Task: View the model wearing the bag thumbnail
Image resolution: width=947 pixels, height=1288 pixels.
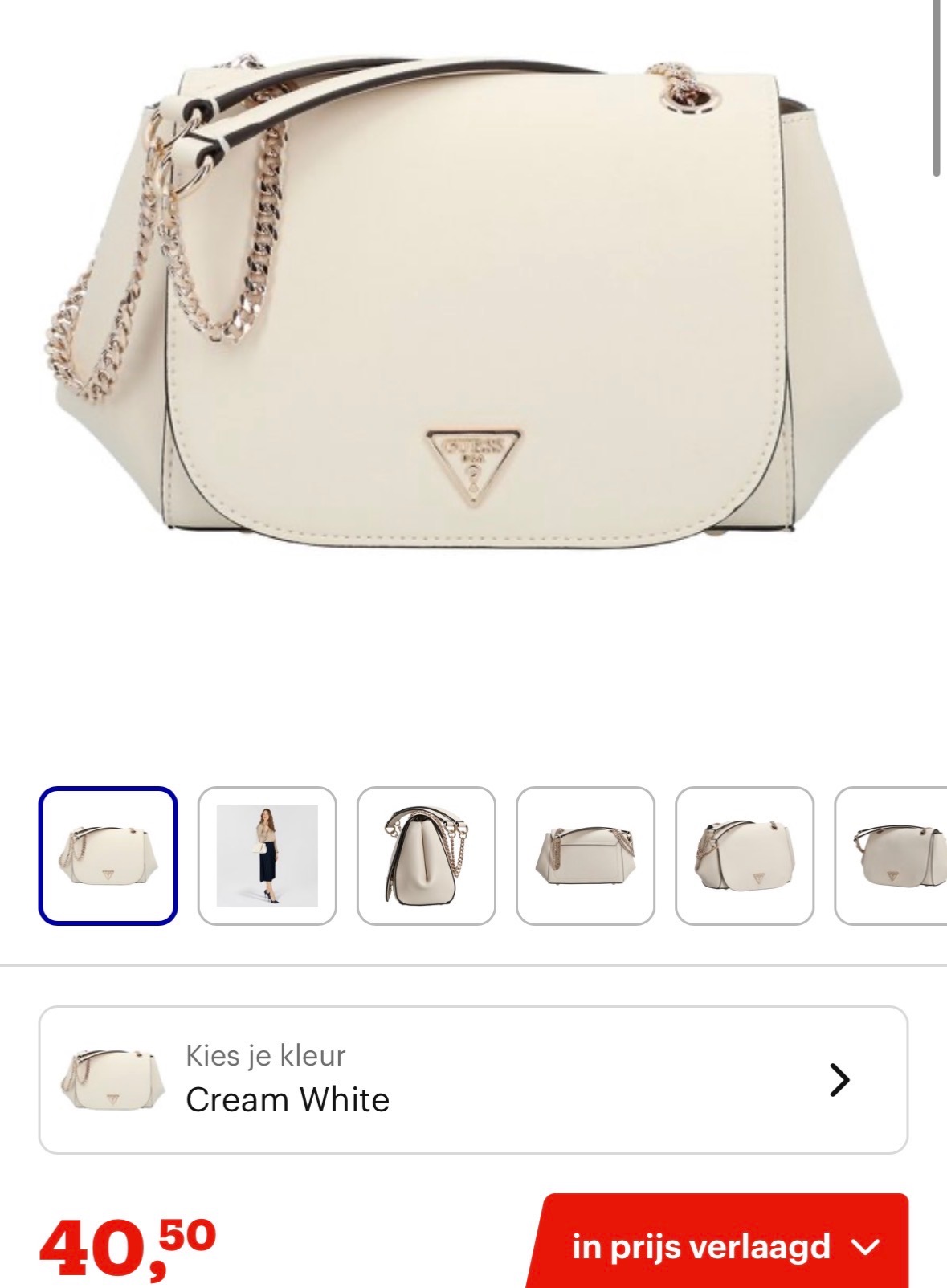Action: coord(267,856)
